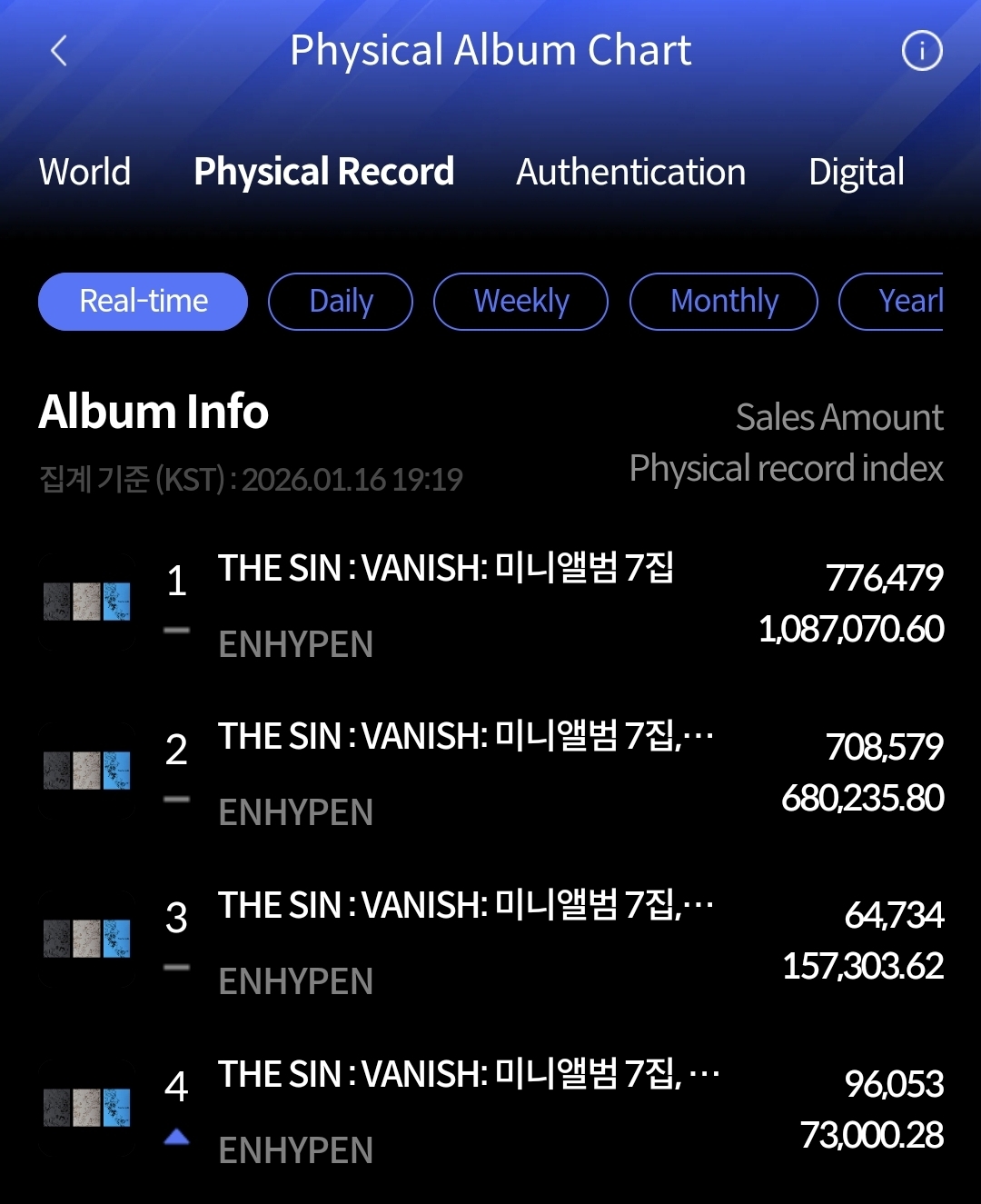The width and height of the screenshot is (981, 1204).
Task: Select the Physical Record tab
Action: [x=324, y=172]
